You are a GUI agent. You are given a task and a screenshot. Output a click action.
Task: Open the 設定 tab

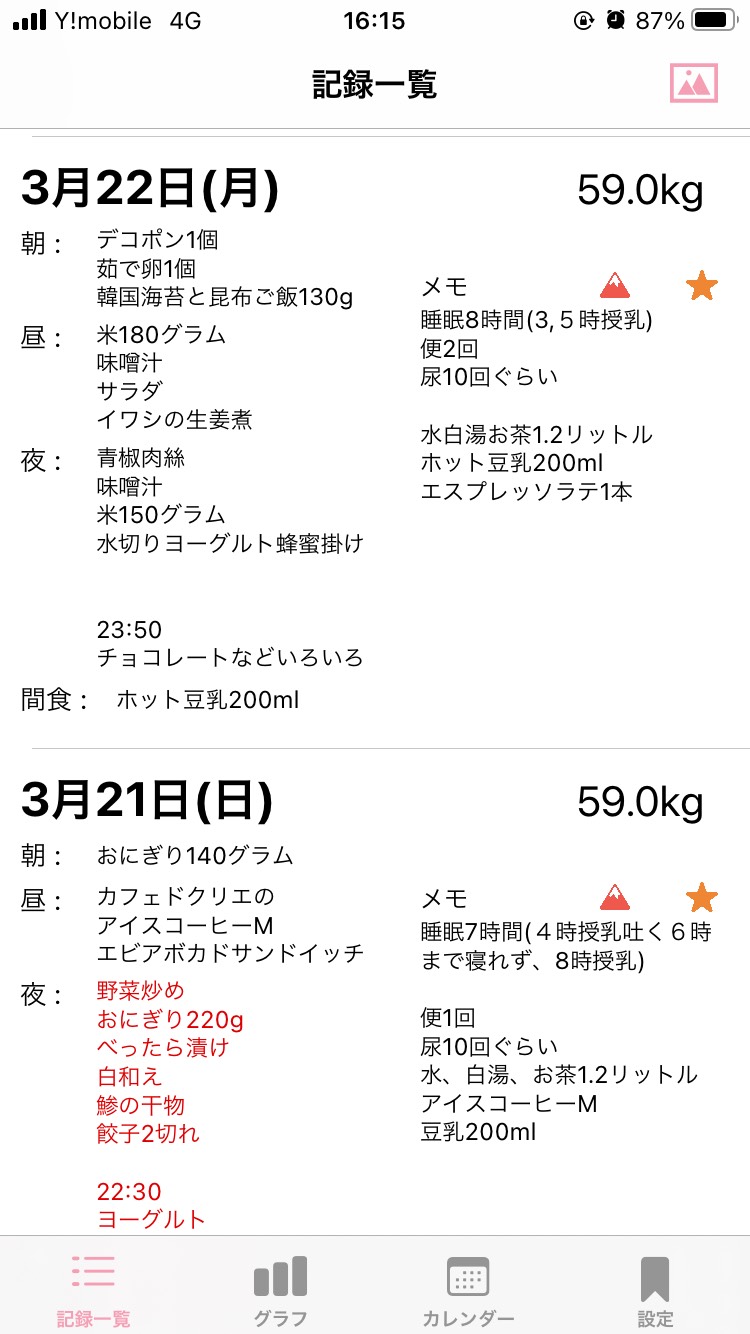pos(655,1290)
